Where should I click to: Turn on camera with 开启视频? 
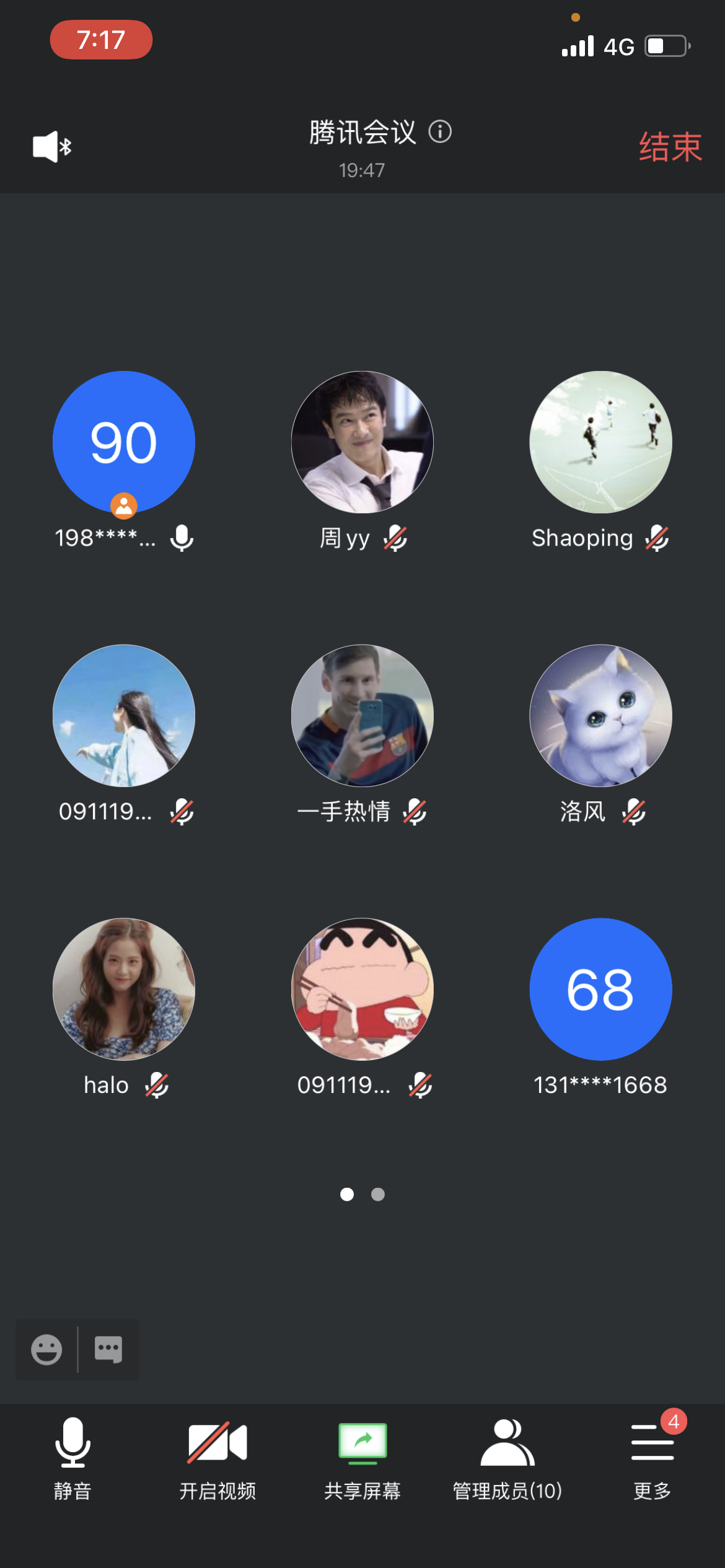click(x=217, y=1458)
